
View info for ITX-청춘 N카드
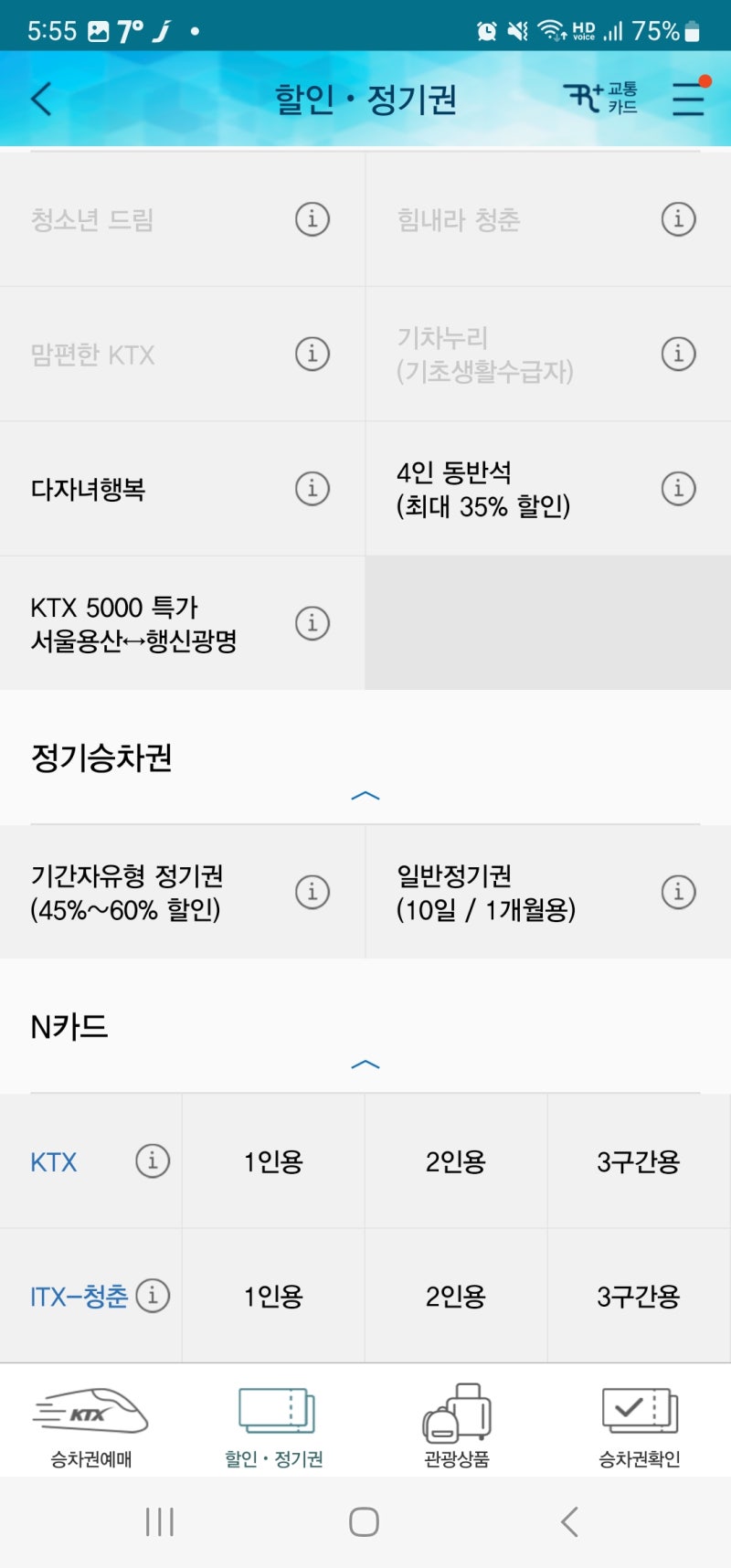(x=155, y=1295)
